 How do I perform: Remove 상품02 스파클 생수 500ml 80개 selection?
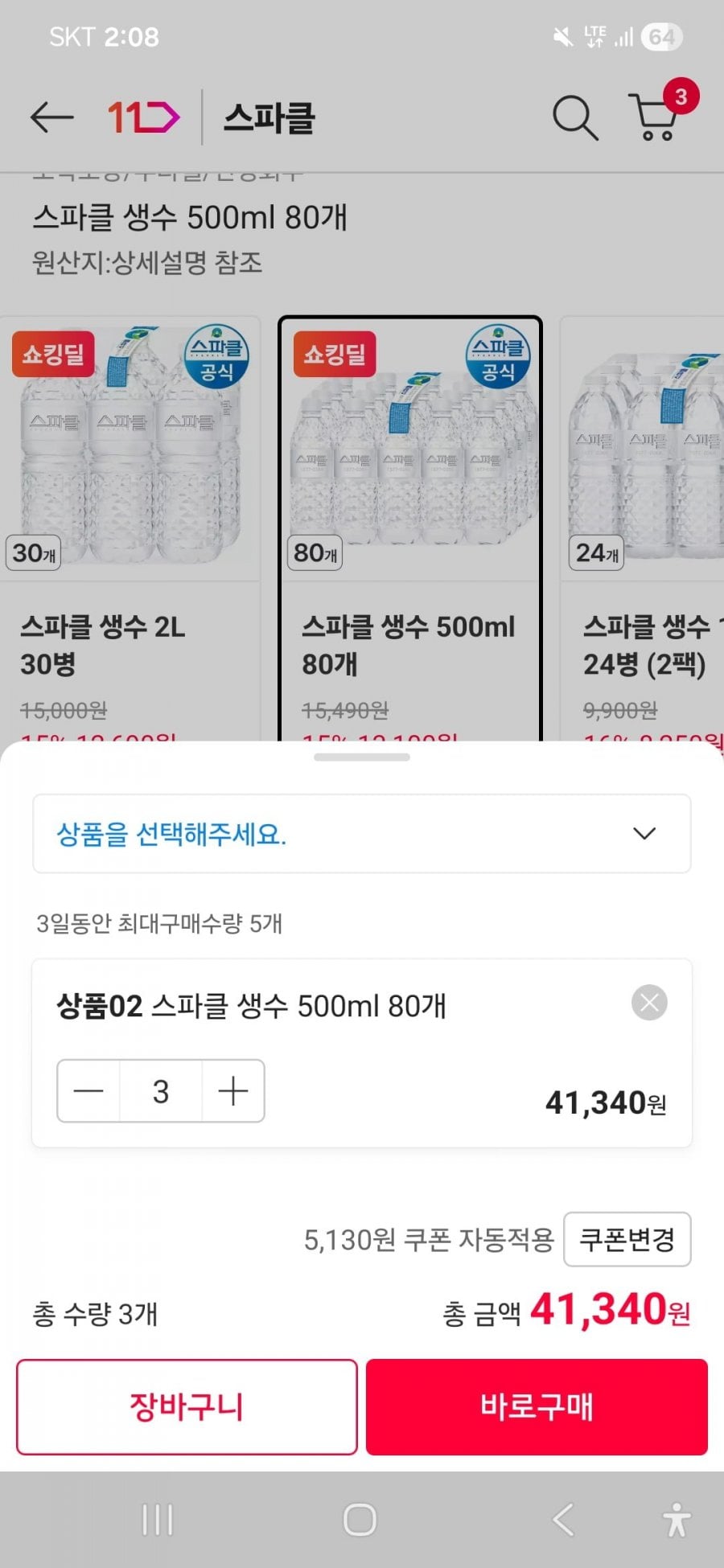649,1003
